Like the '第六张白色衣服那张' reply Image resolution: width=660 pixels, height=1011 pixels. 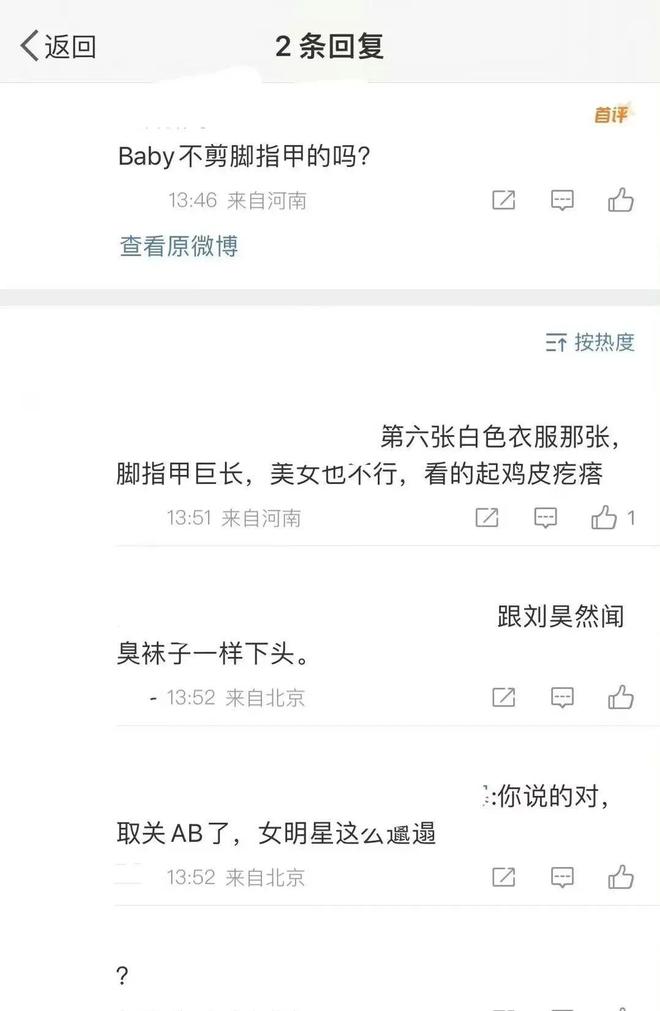tap(605, 517)
